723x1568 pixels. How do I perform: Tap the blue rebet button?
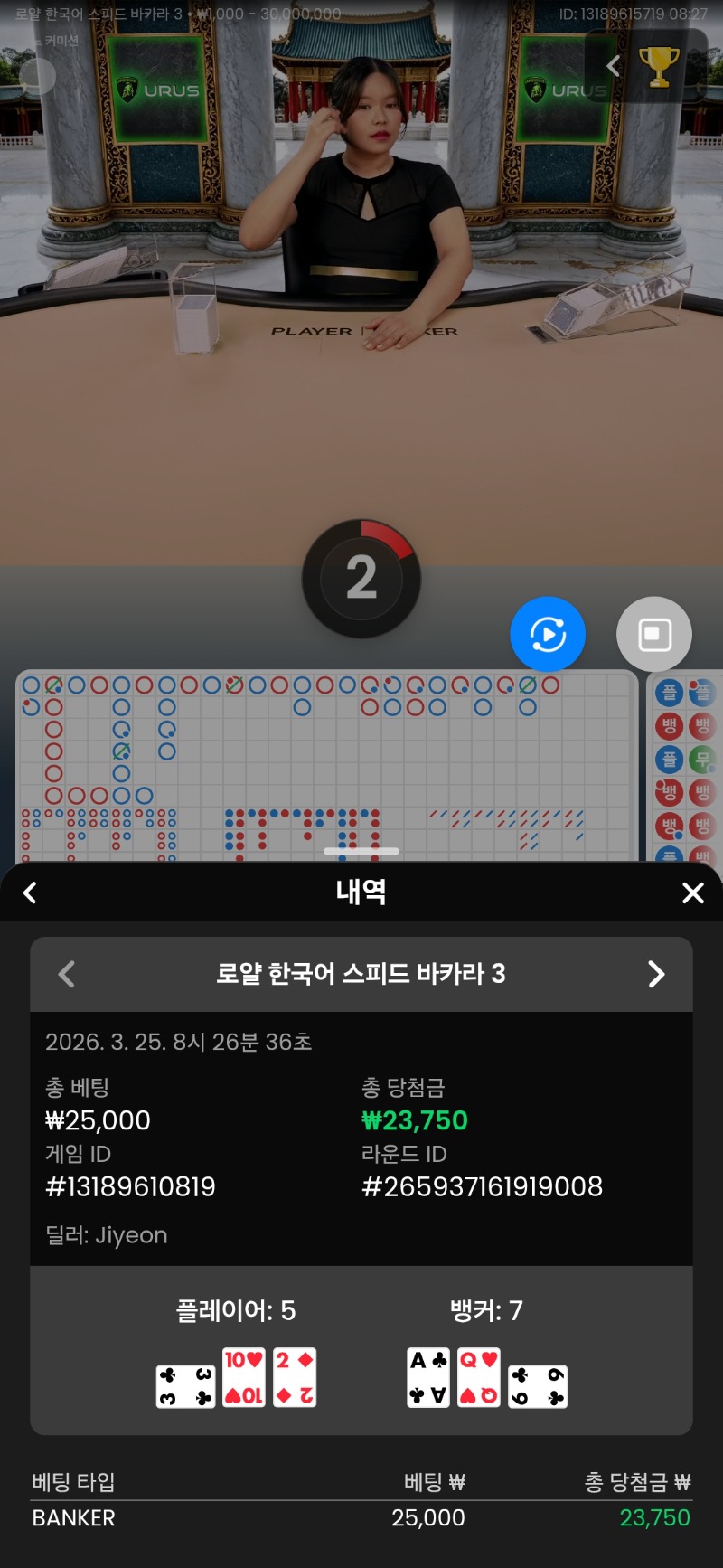[548, 634]
